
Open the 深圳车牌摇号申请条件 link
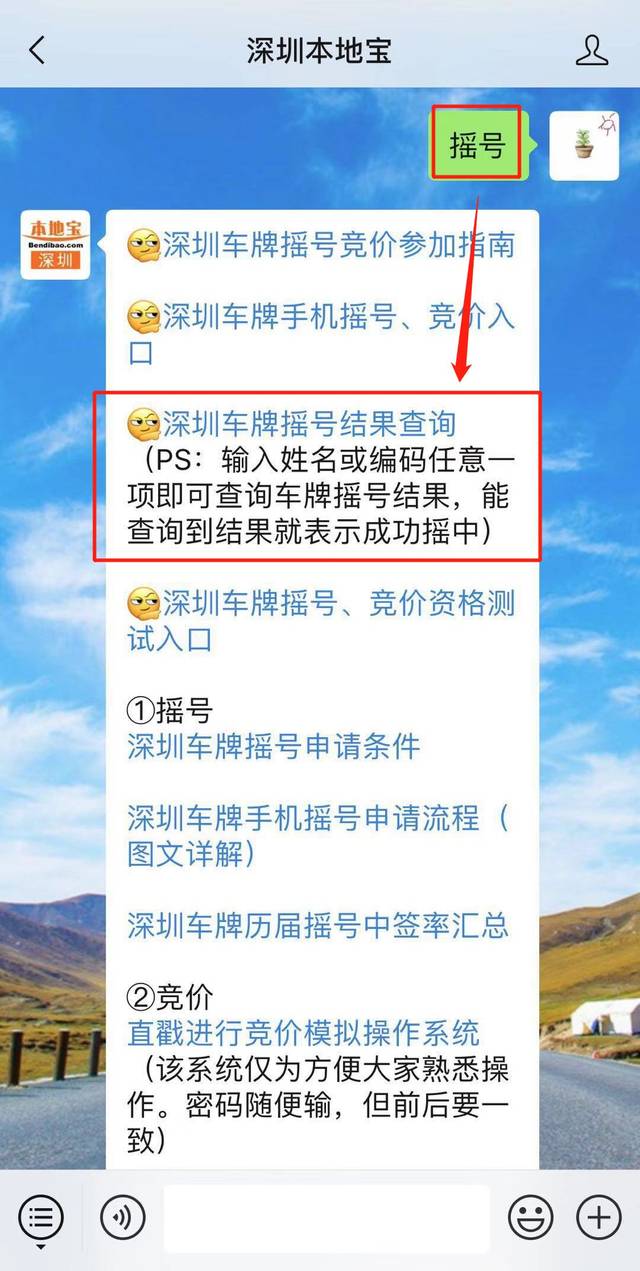tap(273, 746)
